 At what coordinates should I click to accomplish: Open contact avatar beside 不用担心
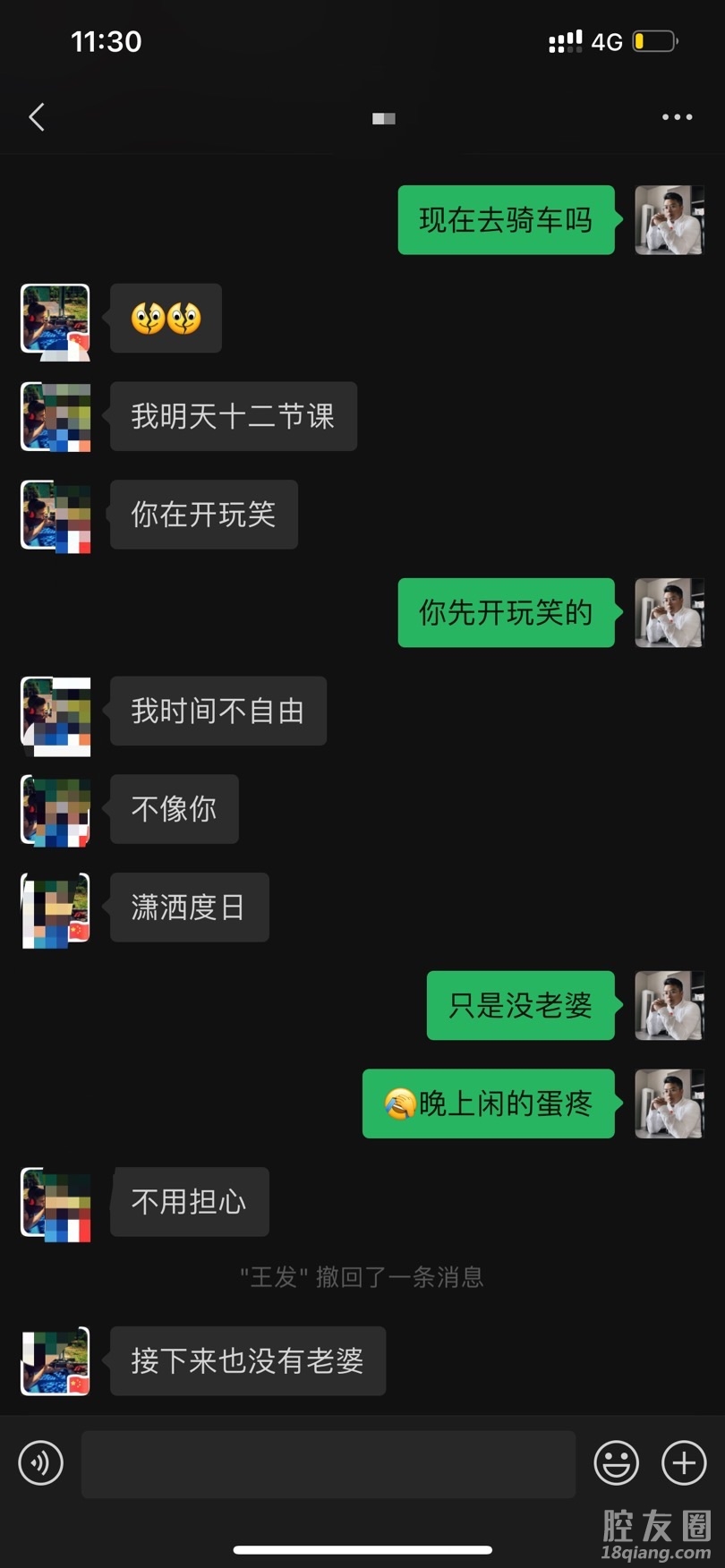tap(55, 1204)
